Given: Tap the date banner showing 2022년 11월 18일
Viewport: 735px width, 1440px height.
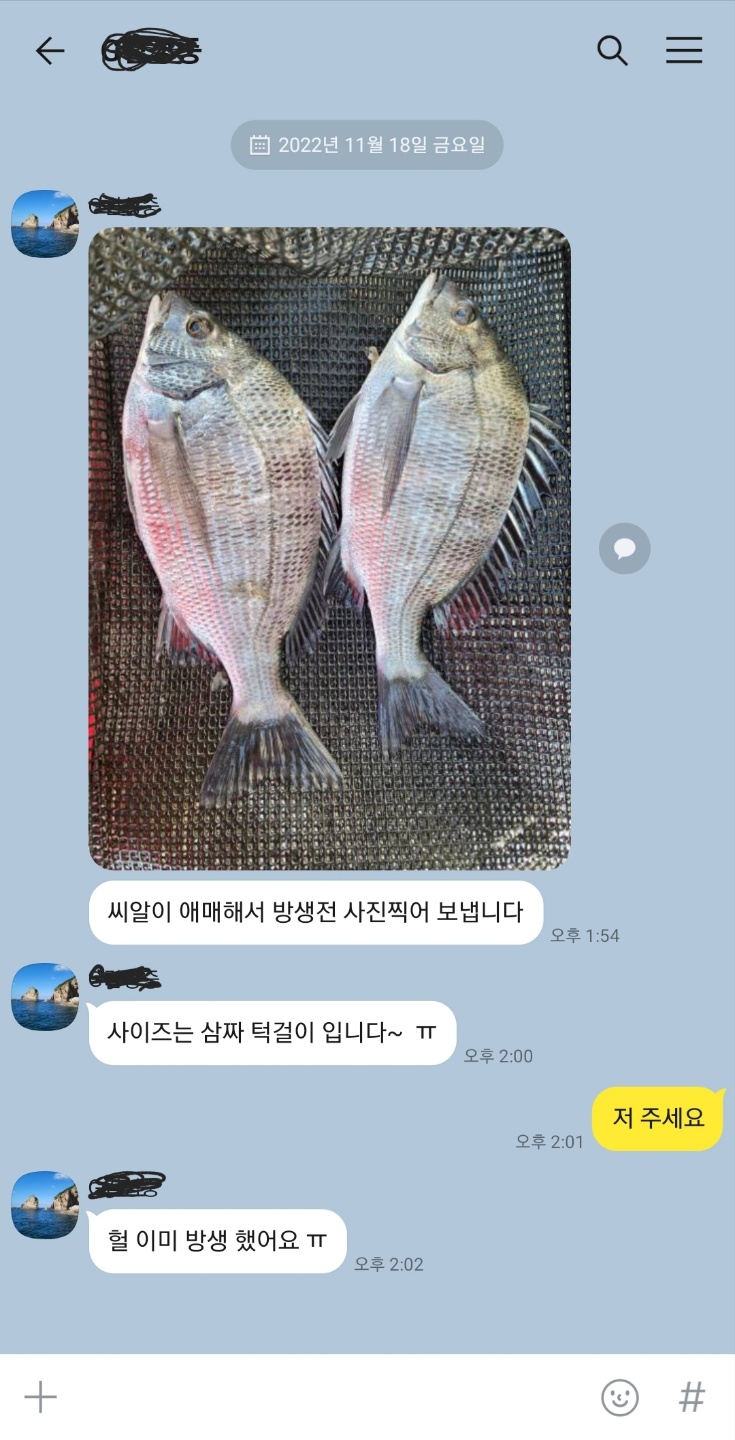Looking at the screenshot, I should click(366, 144).
